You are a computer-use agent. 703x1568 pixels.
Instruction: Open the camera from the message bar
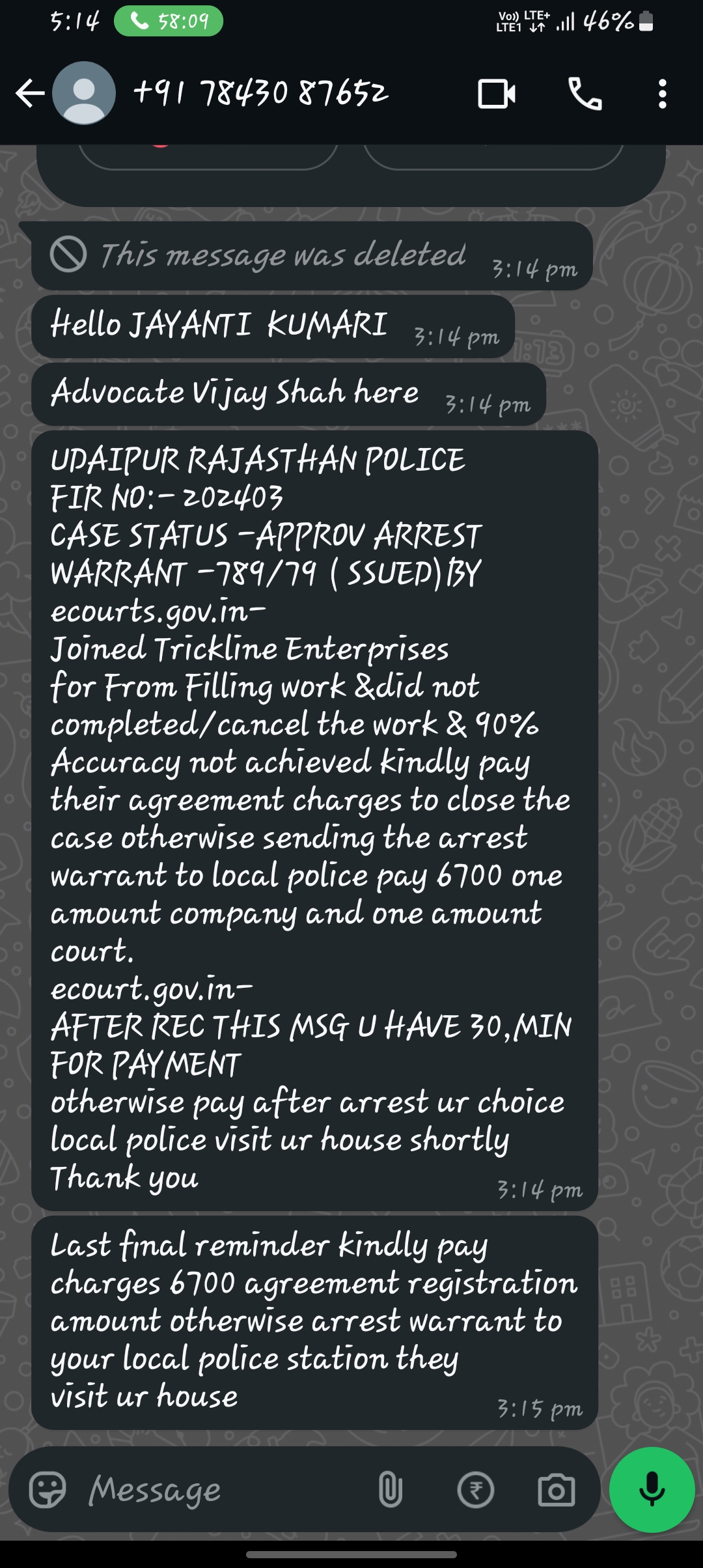click(556, 1489)
